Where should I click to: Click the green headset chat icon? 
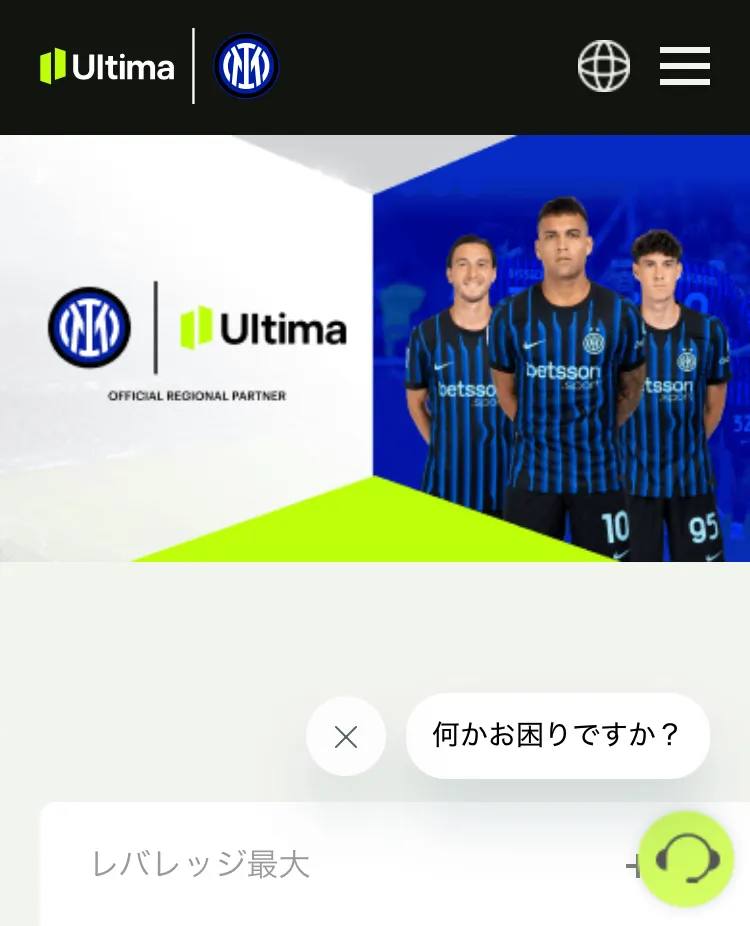click(687, 858)
